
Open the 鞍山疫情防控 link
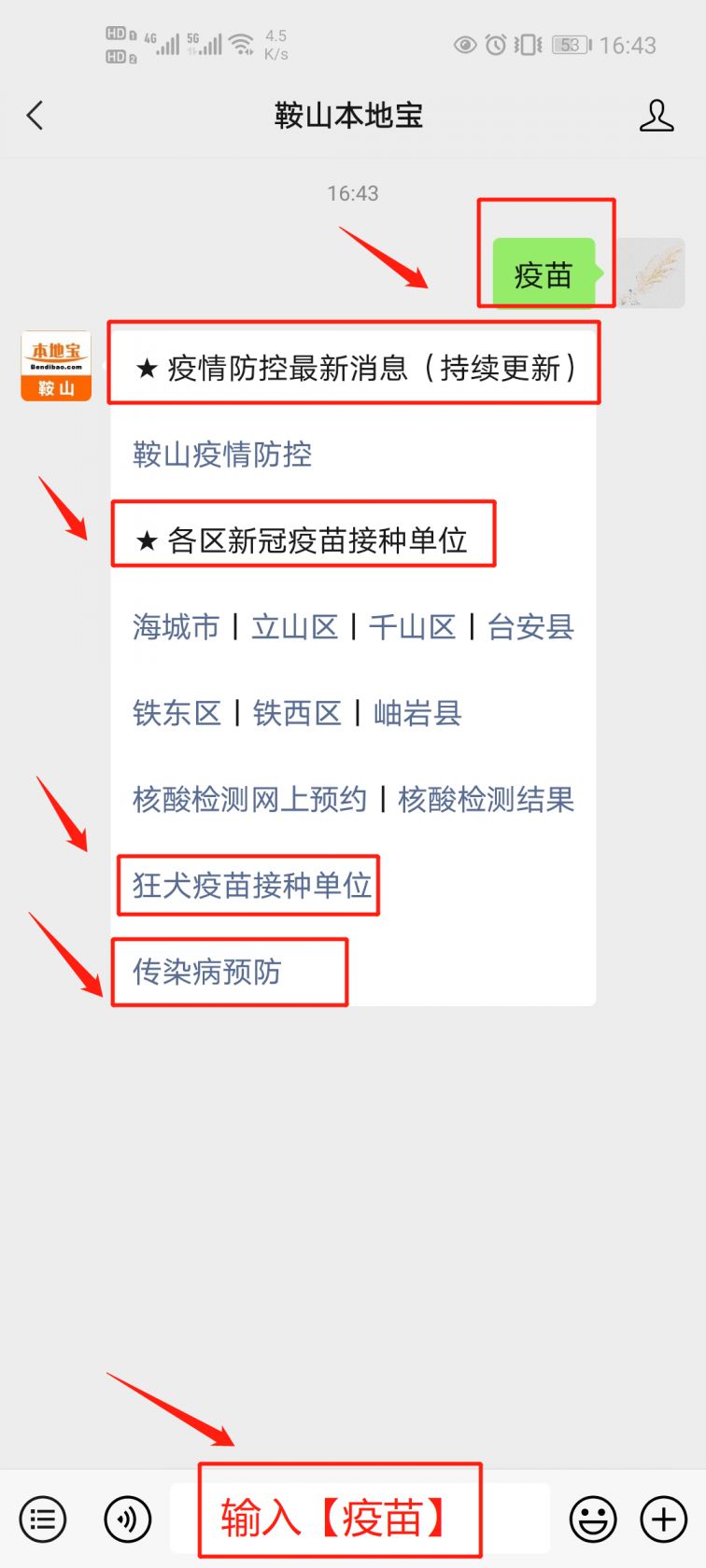222,455
